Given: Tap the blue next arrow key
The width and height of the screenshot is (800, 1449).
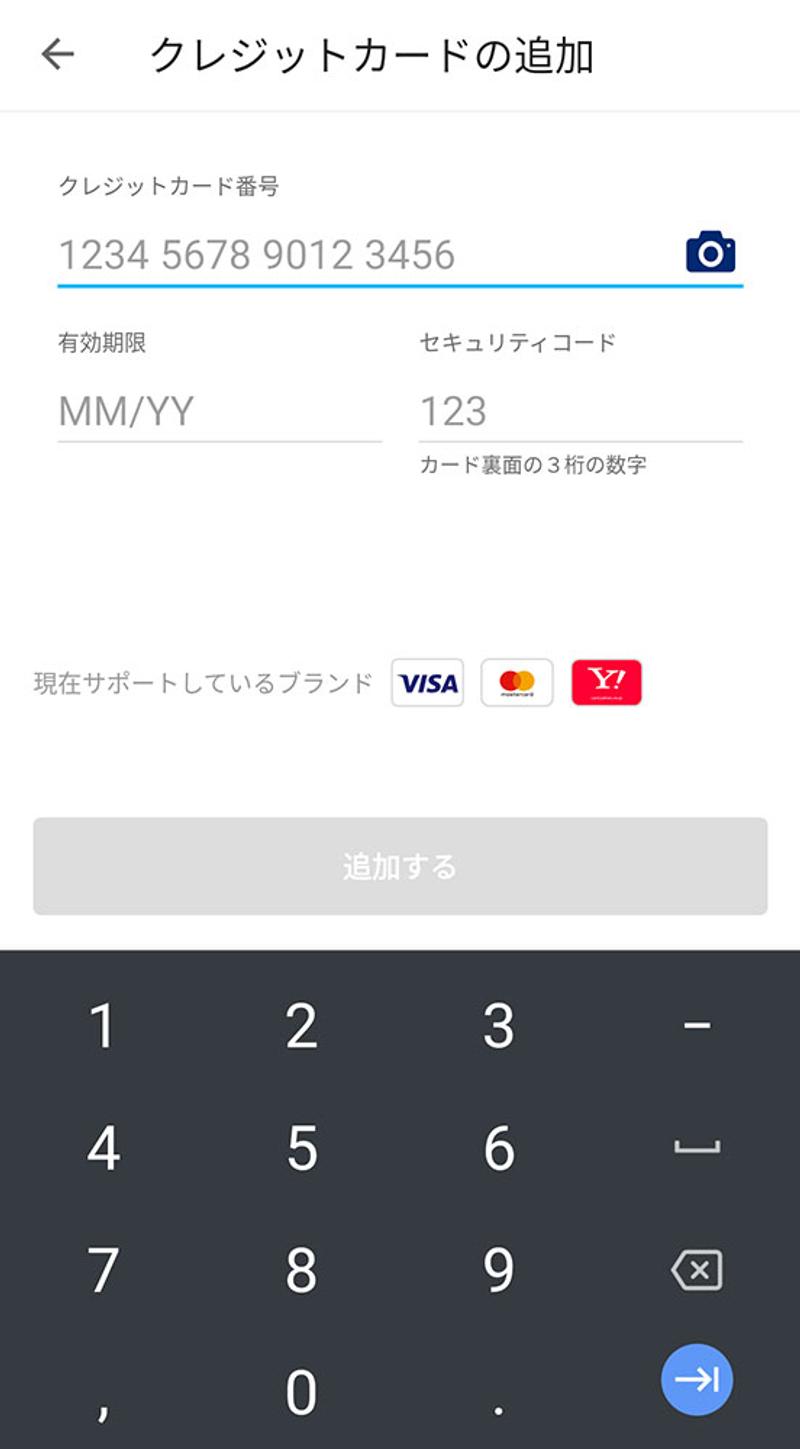Looking at the screenshot, I should 697,1379.
